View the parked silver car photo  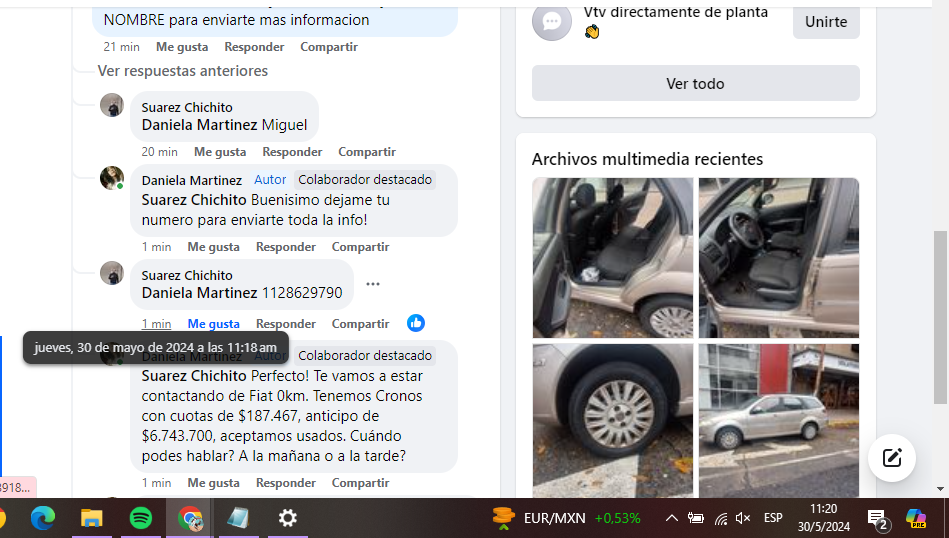pos(778,420)
